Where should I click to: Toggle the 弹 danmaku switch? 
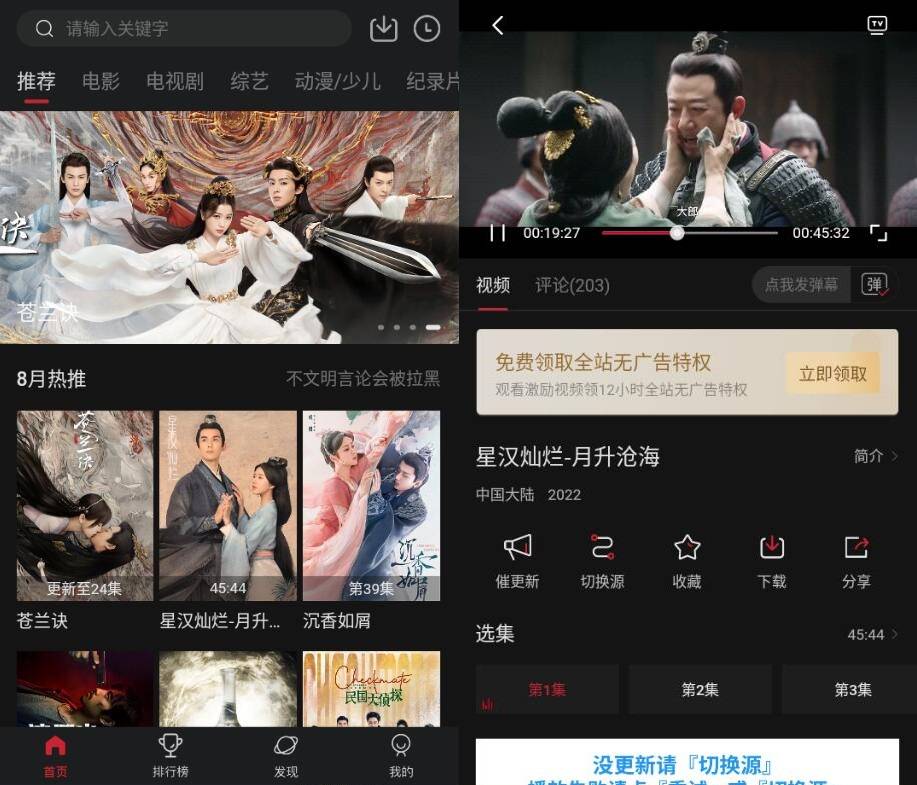[x=874, y=285]
